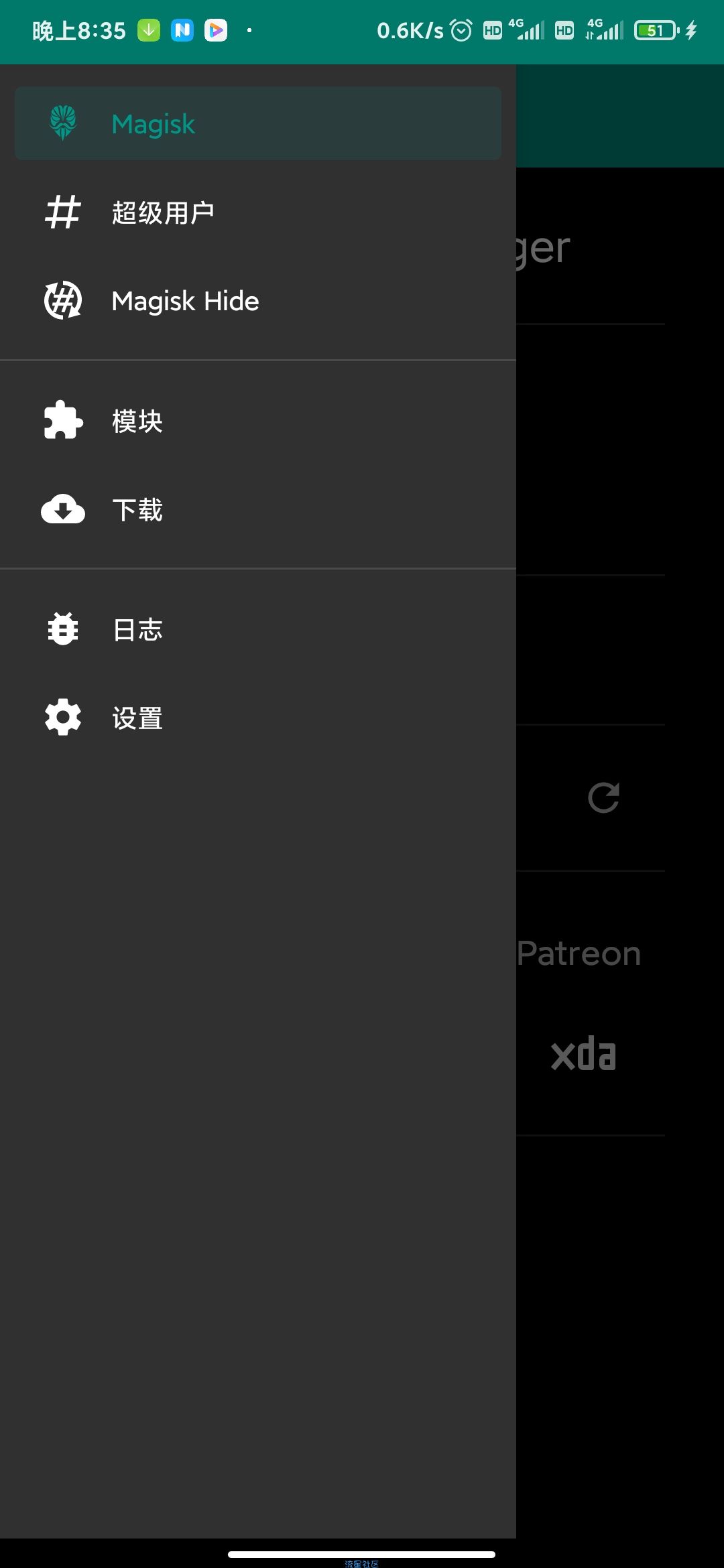The height and width of the screenshot is (1568, 724).
Task: Tap the refresh icon on the background page
Action: (x=604, y=797)
